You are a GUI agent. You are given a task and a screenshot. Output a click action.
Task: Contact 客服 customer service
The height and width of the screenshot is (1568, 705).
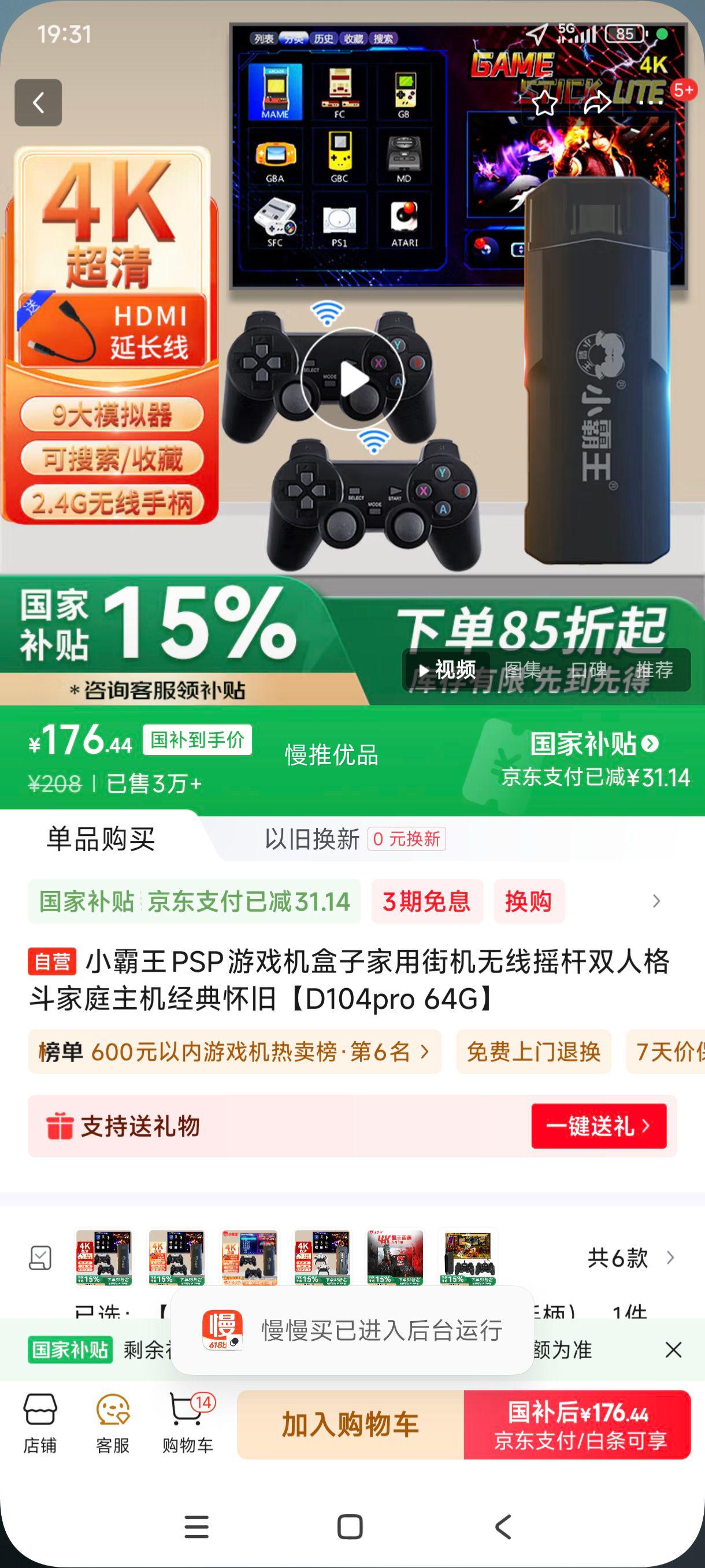point(113,1423)
